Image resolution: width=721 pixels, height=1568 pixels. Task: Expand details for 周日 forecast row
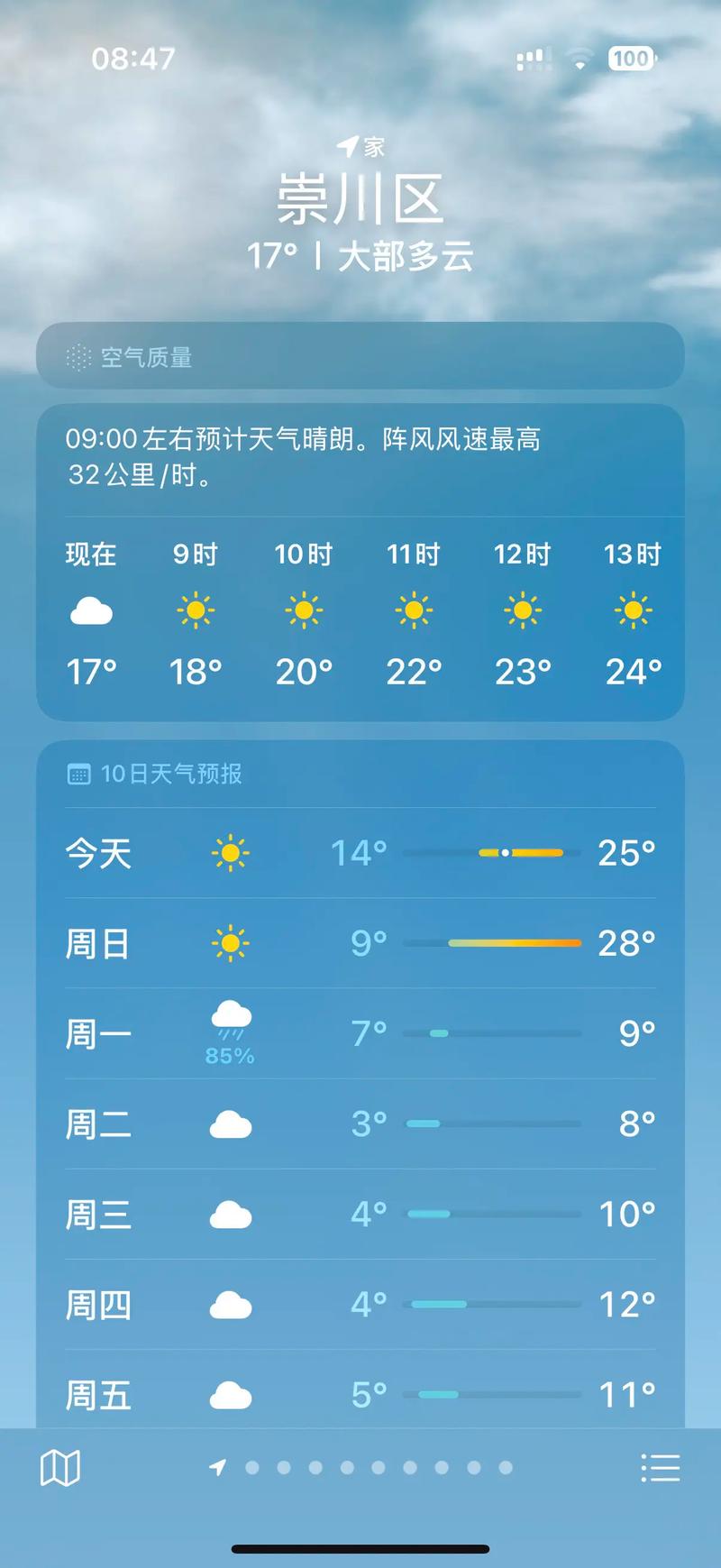point(360,943)
